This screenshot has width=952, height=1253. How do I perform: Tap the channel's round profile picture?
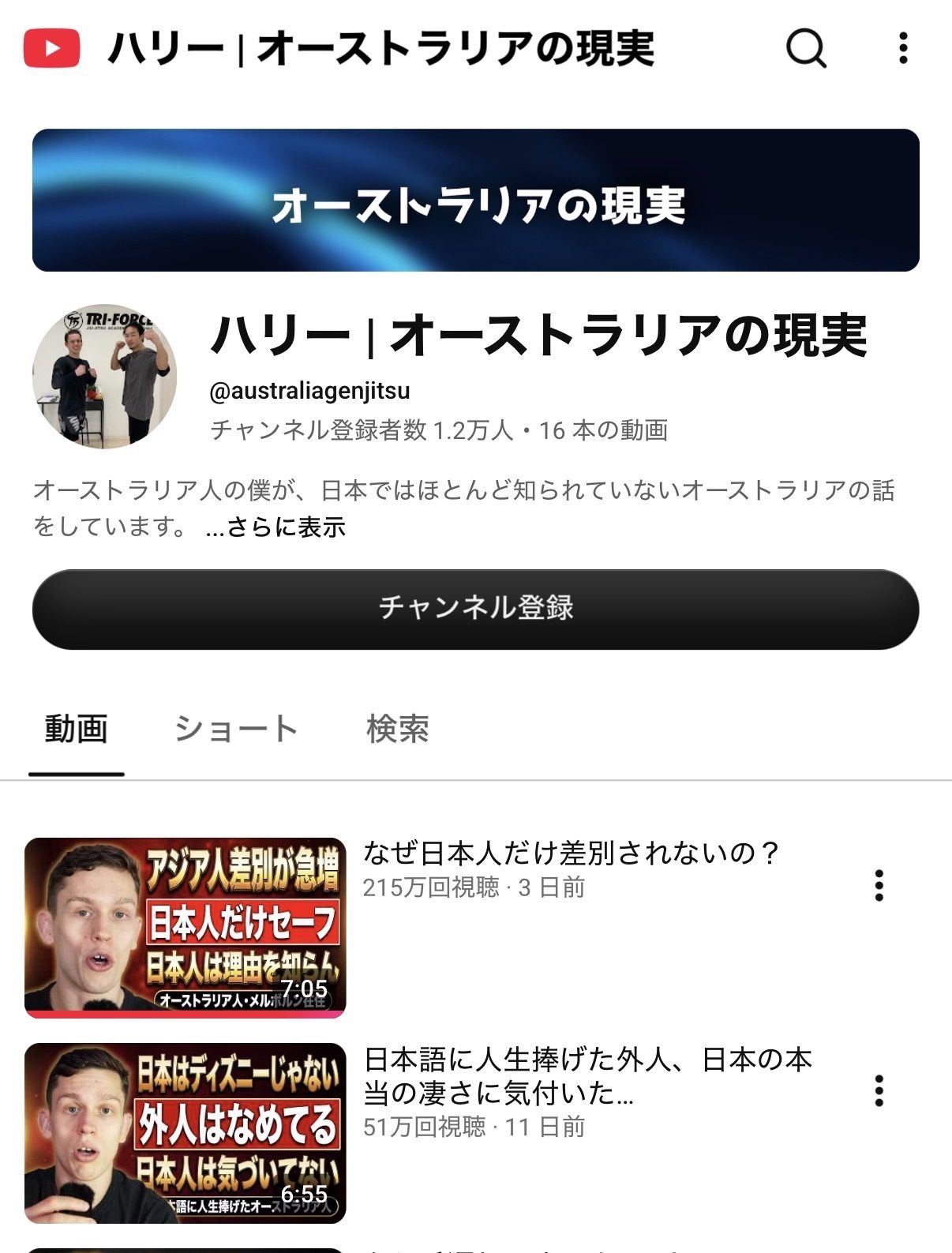tap(104, 377)
